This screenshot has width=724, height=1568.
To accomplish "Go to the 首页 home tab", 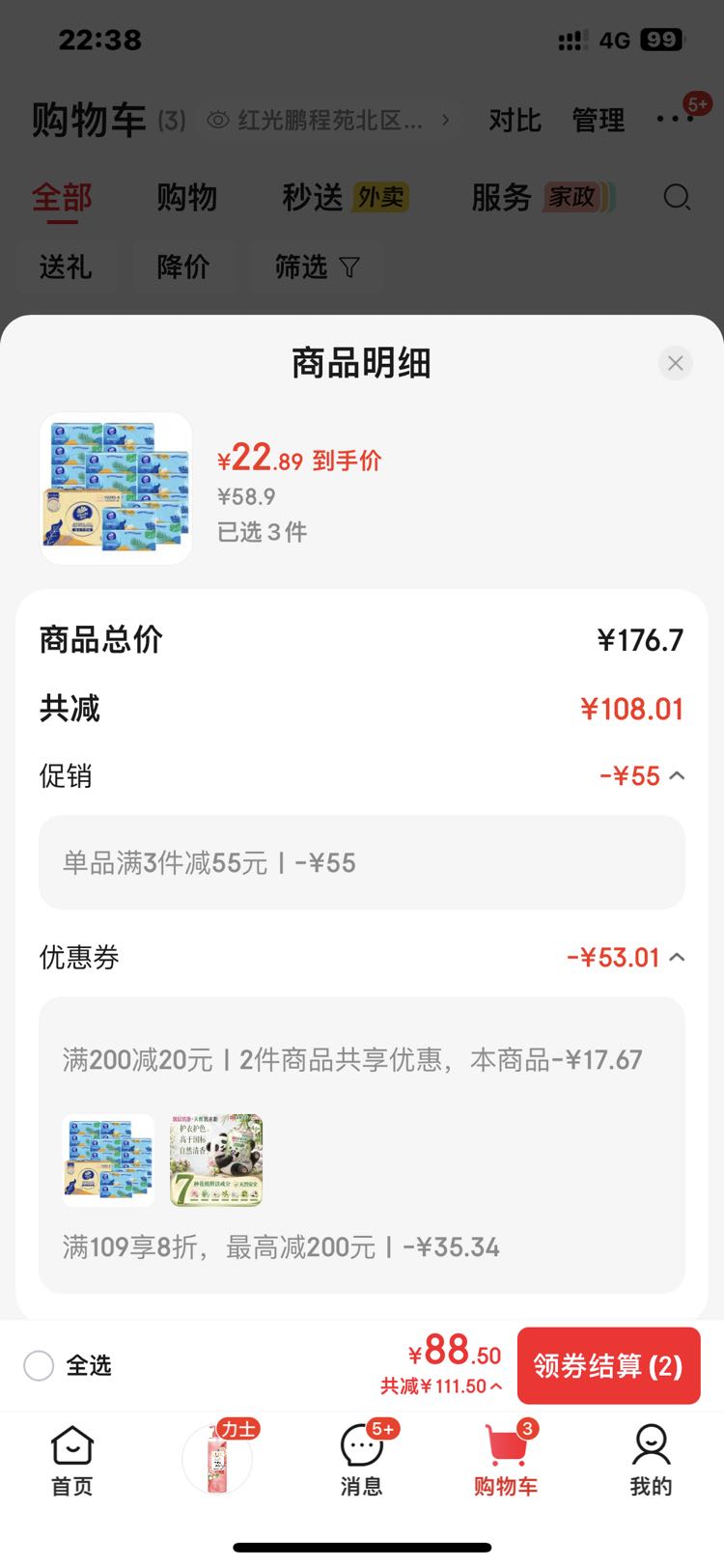I will (72, 1461).
